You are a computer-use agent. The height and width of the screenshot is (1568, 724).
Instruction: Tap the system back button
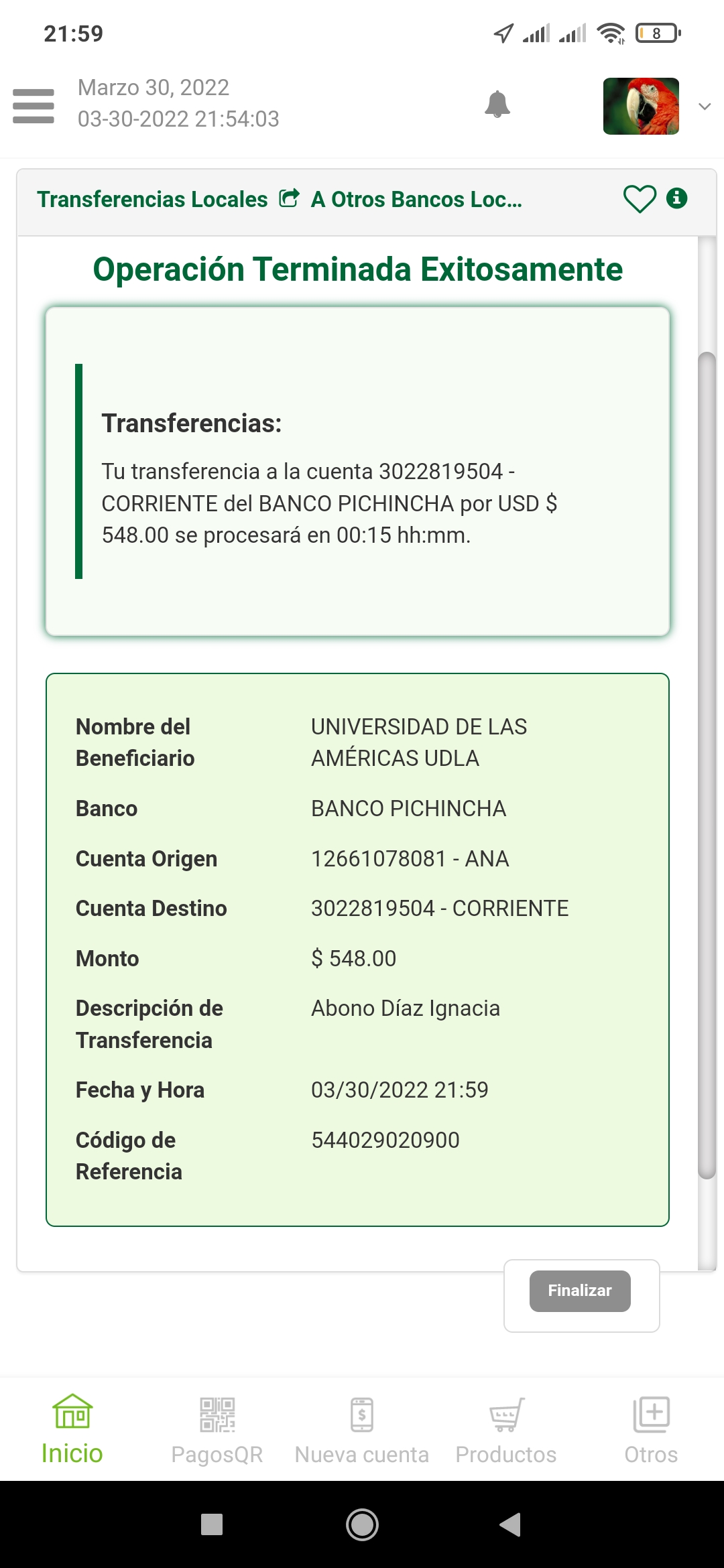(511, 1524)
